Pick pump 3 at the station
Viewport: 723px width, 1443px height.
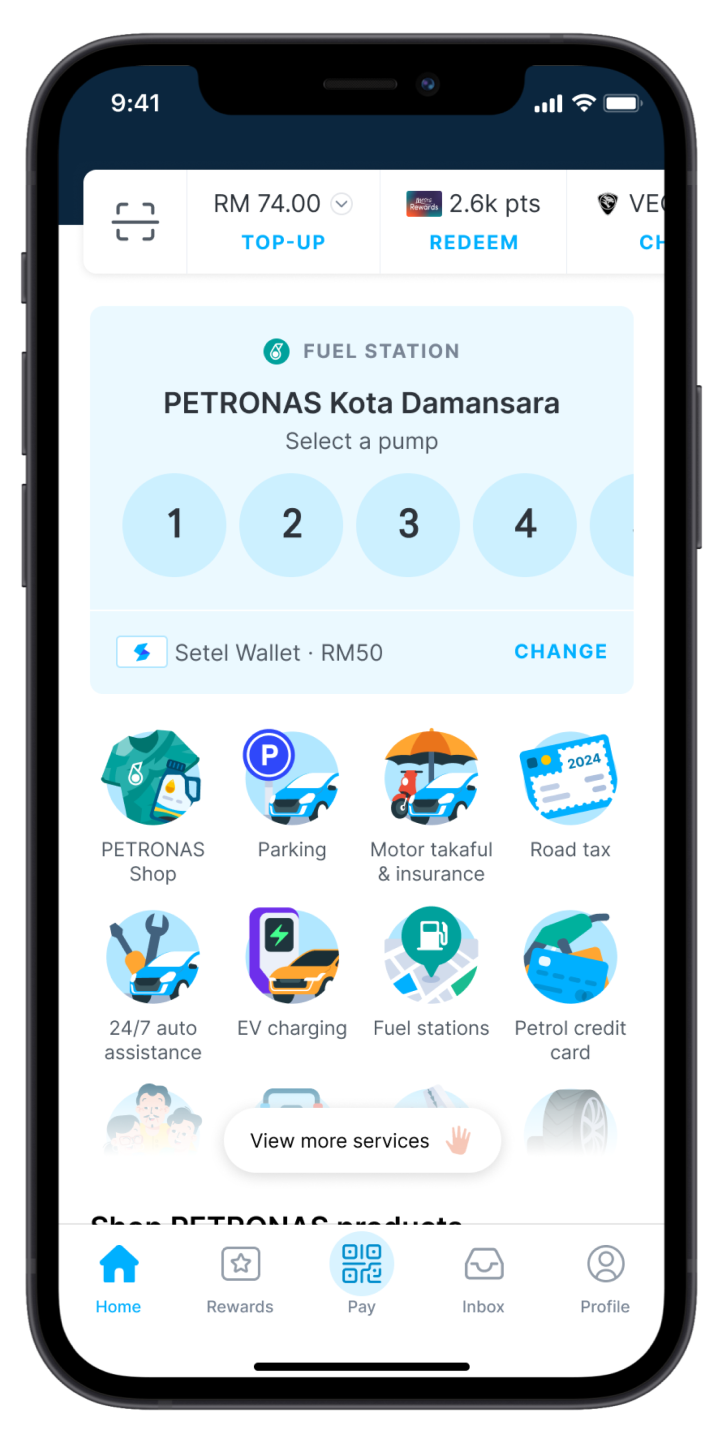[408, 524]
